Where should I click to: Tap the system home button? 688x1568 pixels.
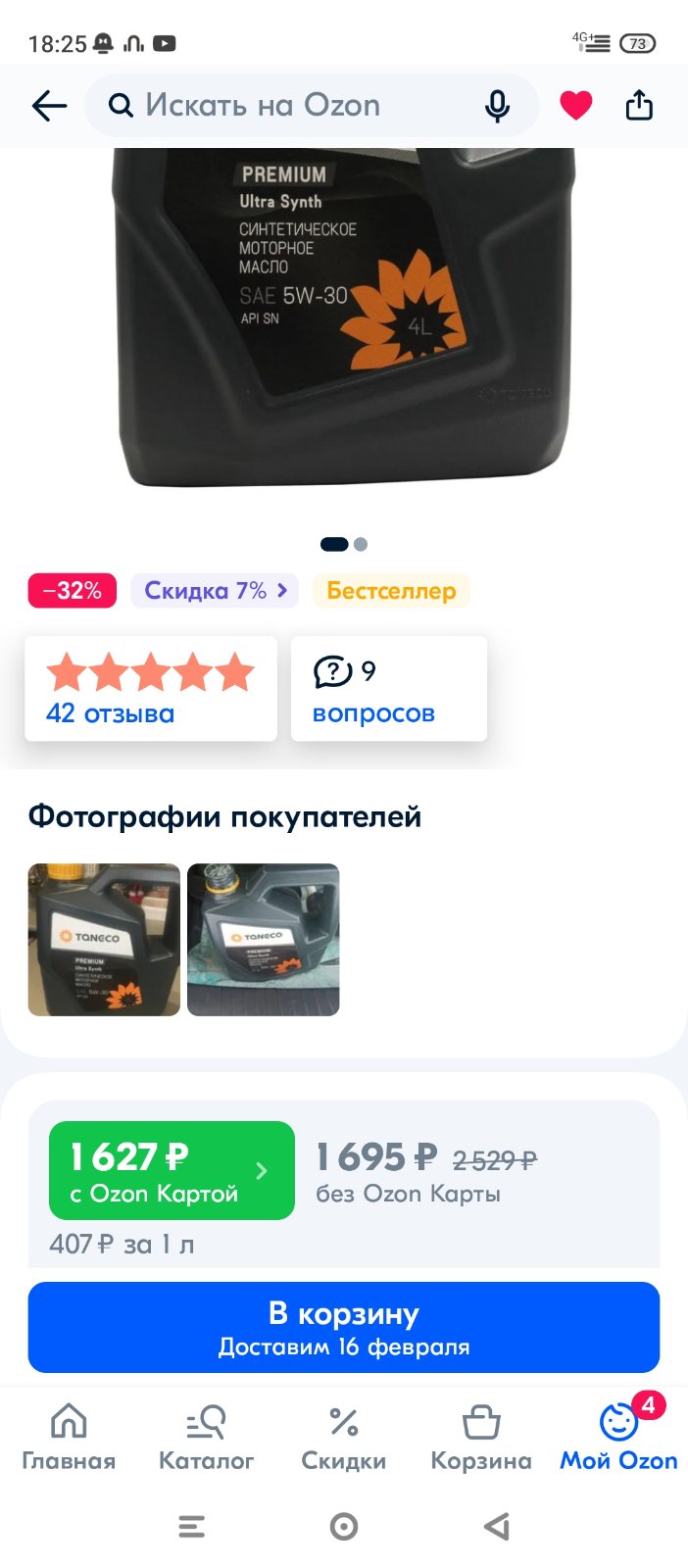tap(344, 1526)
